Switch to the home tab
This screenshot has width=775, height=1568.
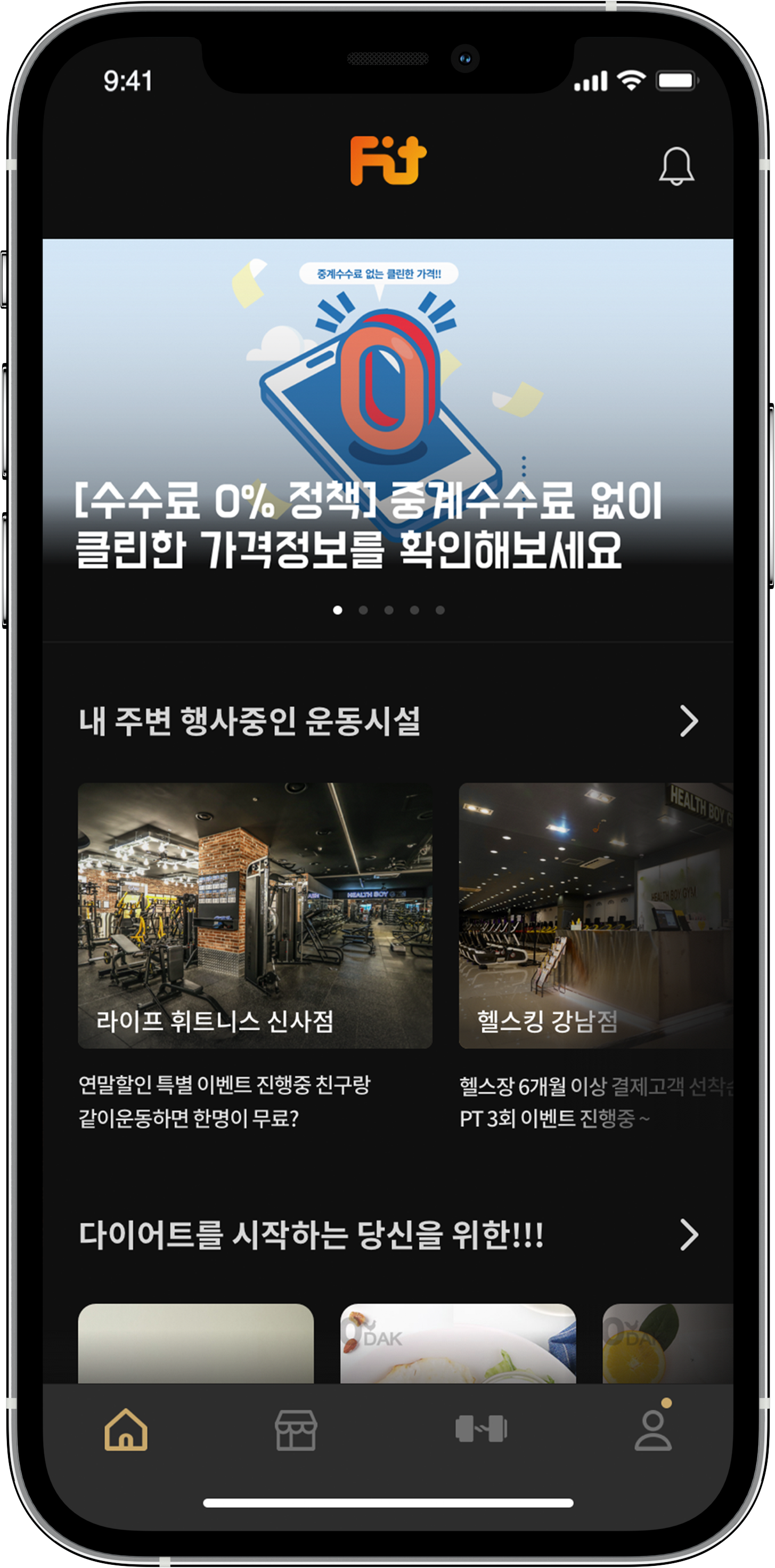point(126,1429)
